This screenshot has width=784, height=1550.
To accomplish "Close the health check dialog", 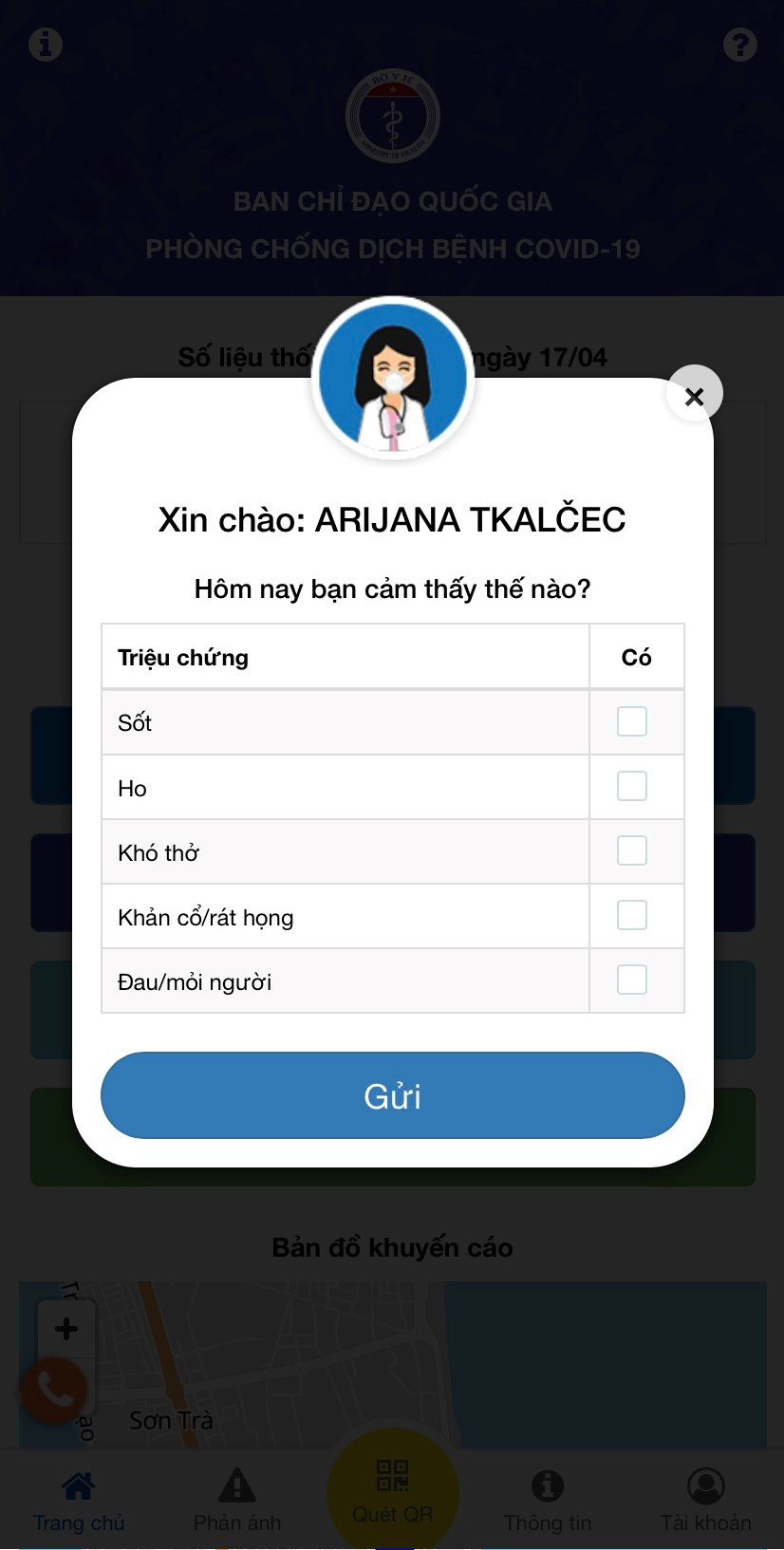I will (695, 395).
